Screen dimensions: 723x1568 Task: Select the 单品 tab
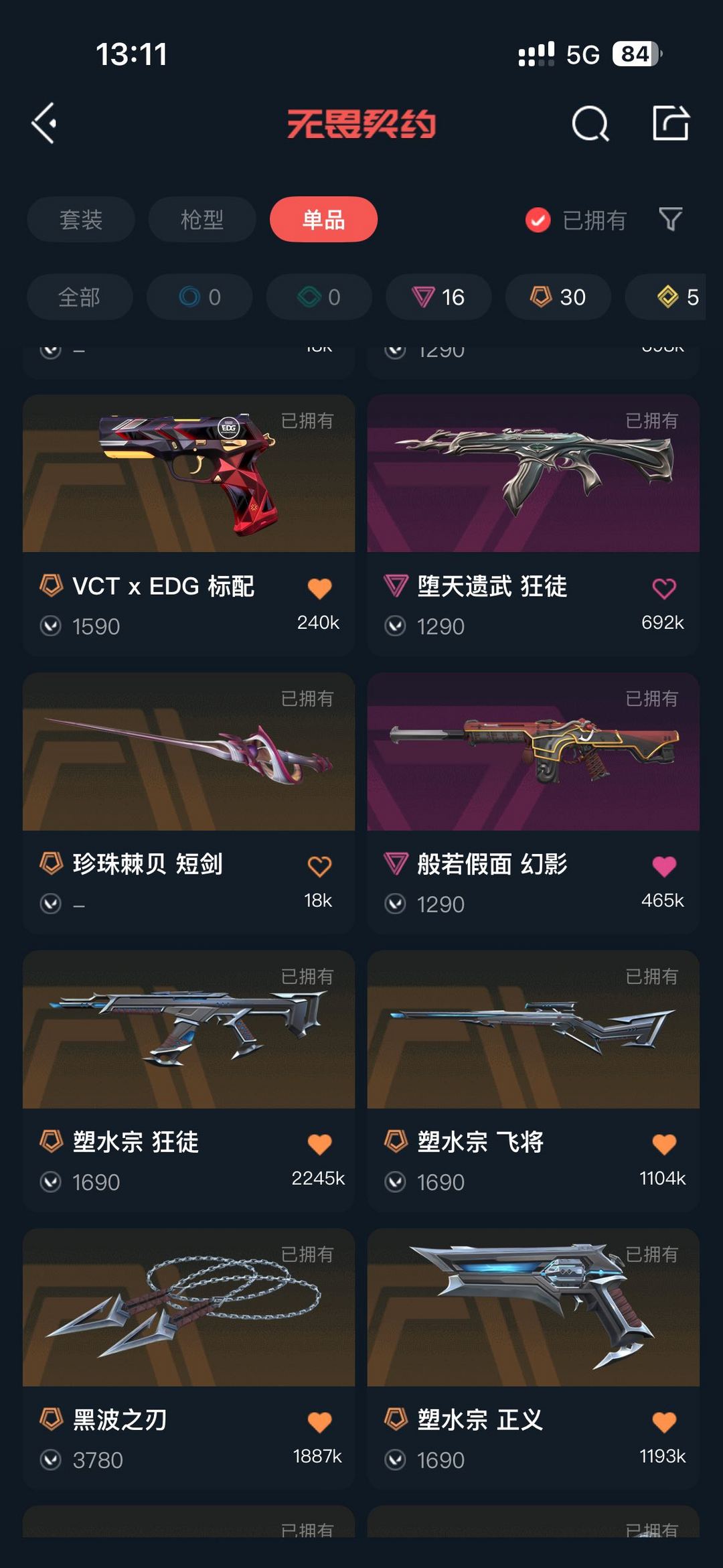(x=323, y=219)
